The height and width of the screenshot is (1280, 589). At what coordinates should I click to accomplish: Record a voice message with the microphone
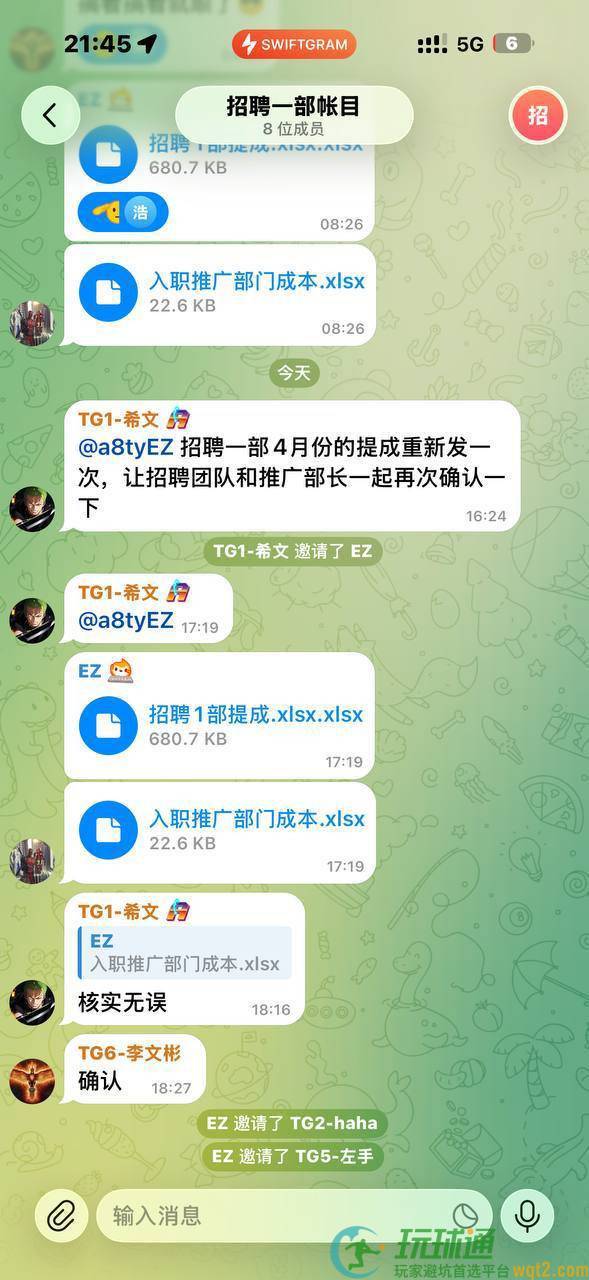527,1215
